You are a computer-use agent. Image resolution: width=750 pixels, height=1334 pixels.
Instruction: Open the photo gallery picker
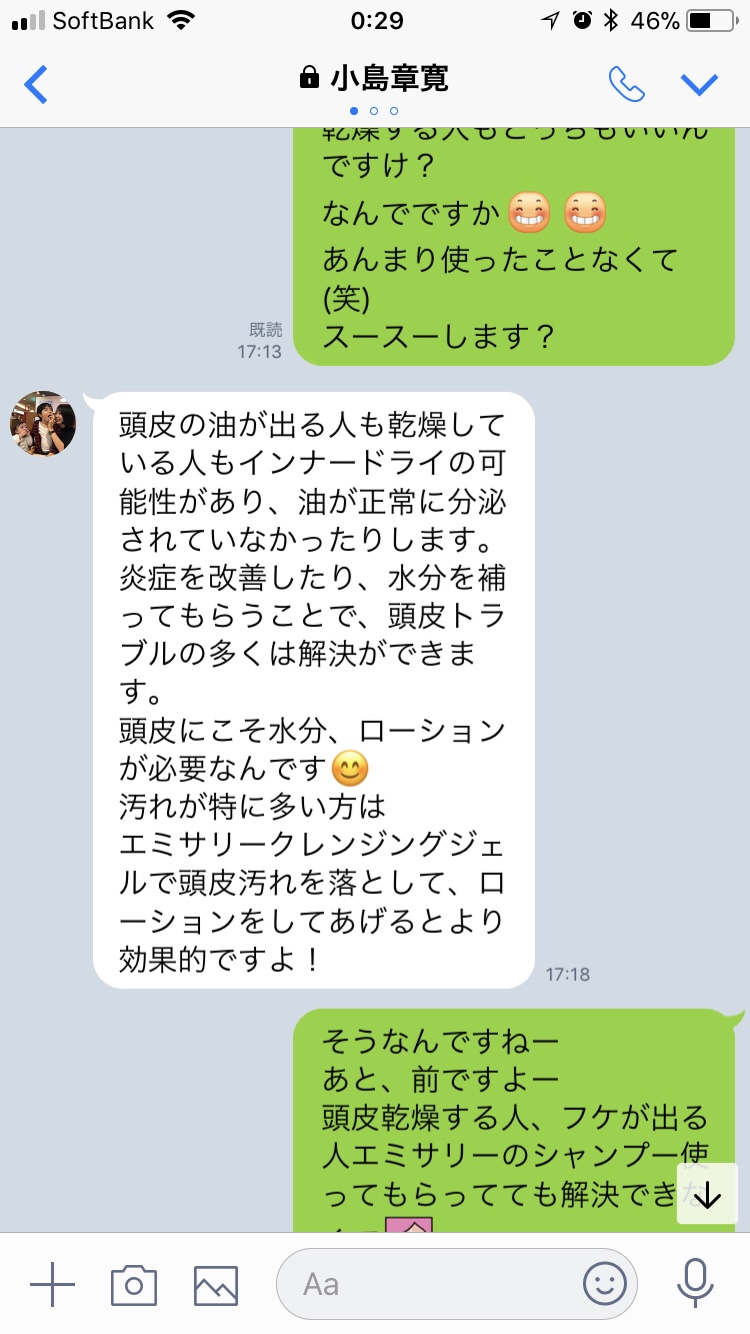point(216,1284)
